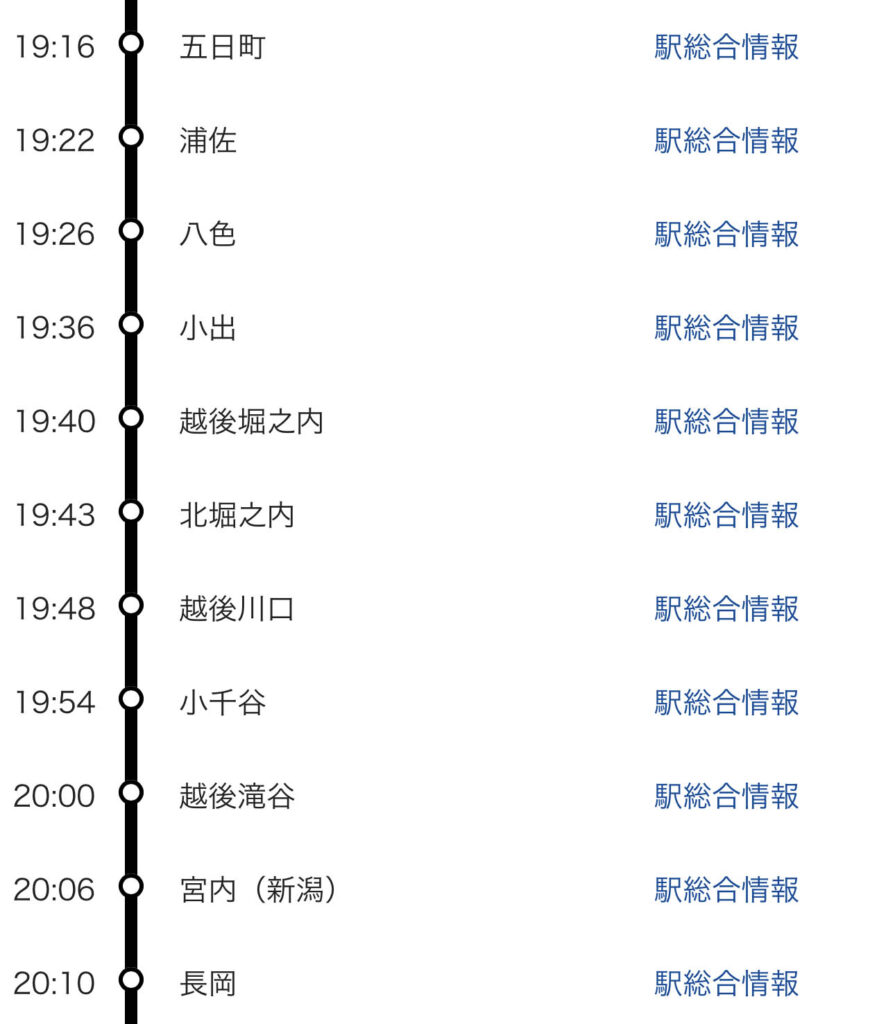The height and width of the screenshot is (1024, 895).
Task: Tap 駅総合情報 beside 八色
Action: (727, 234)
